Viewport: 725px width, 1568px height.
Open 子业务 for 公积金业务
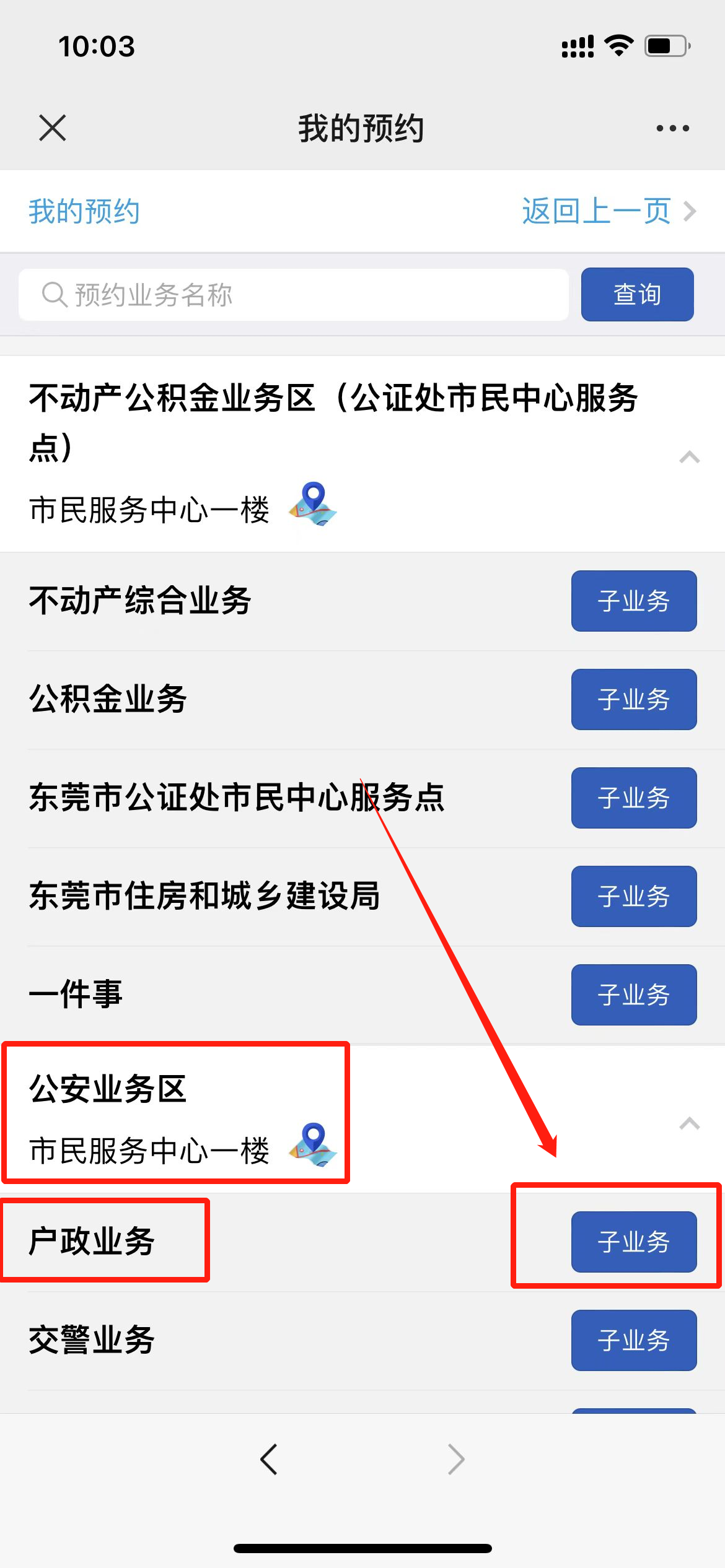click(x=633, y=699)
